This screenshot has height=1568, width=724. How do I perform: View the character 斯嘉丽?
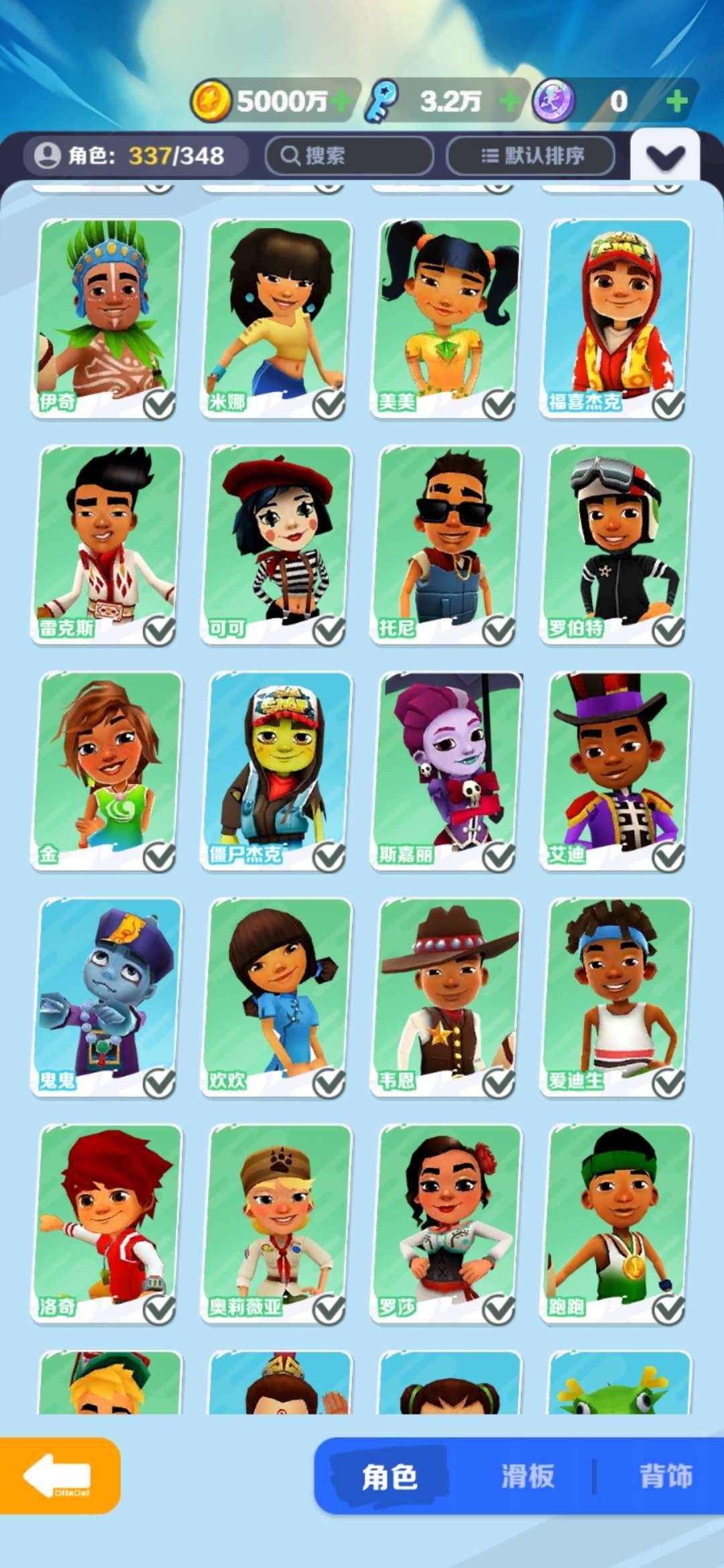coord(447,771)
